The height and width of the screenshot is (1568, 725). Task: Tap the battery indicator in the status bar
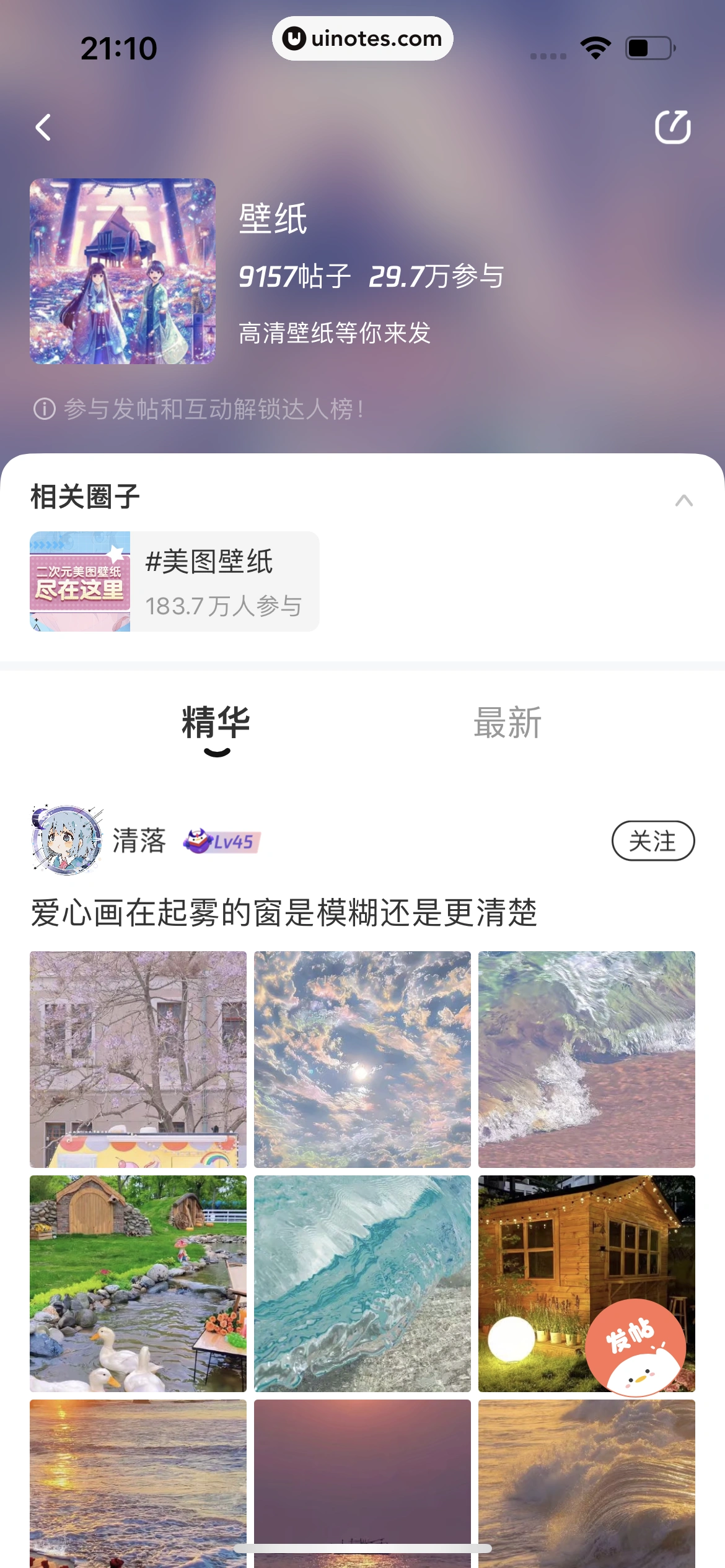pyautogui.click(x=647, y=46)
